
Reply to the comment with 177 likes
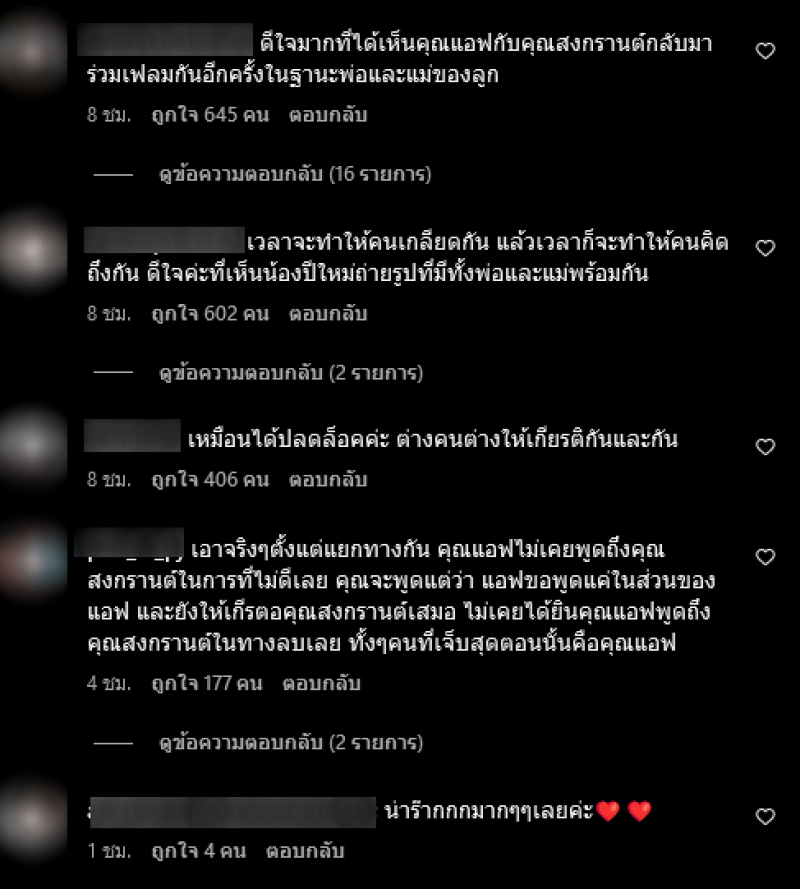tap(320, 684)
